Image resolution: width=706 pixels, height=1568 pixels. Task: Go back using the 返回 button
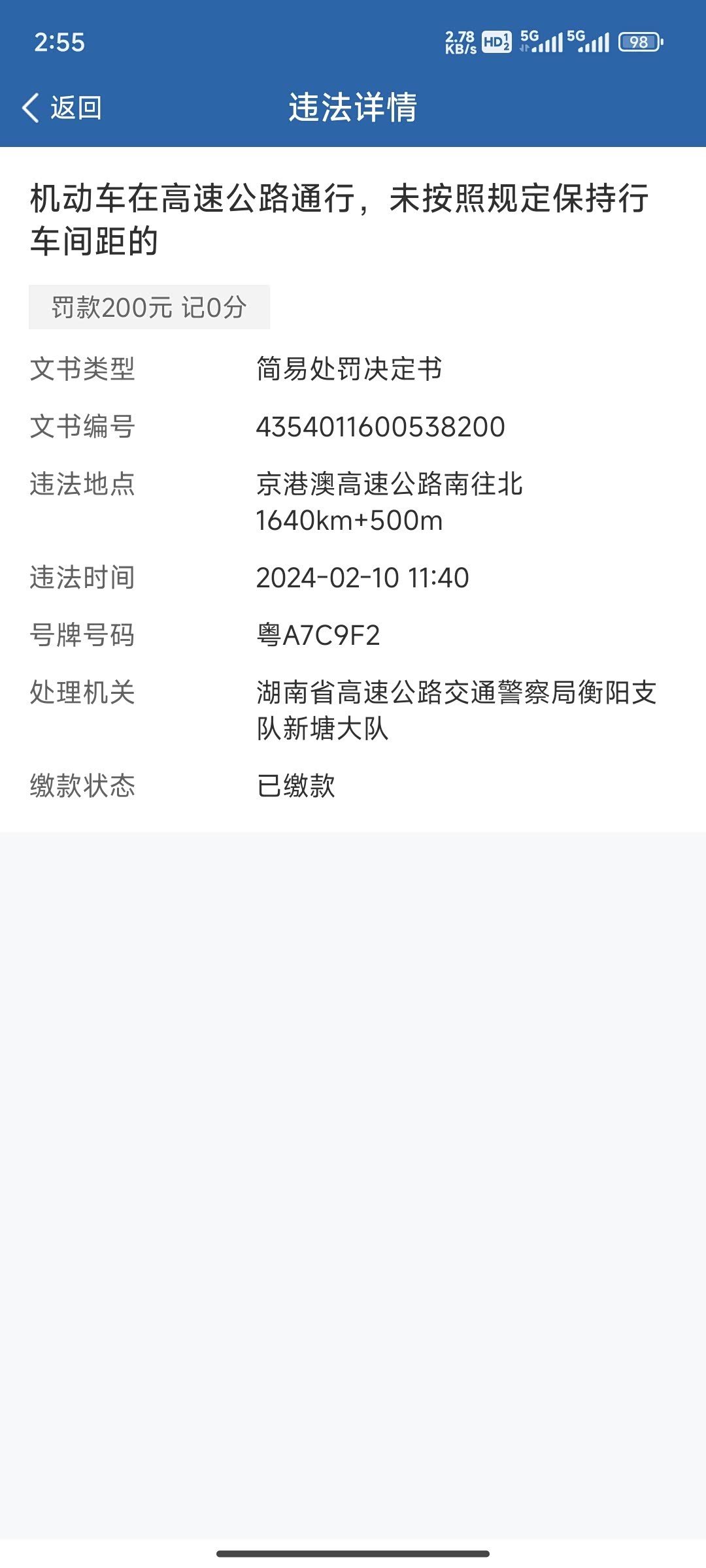tap(62, 108)
